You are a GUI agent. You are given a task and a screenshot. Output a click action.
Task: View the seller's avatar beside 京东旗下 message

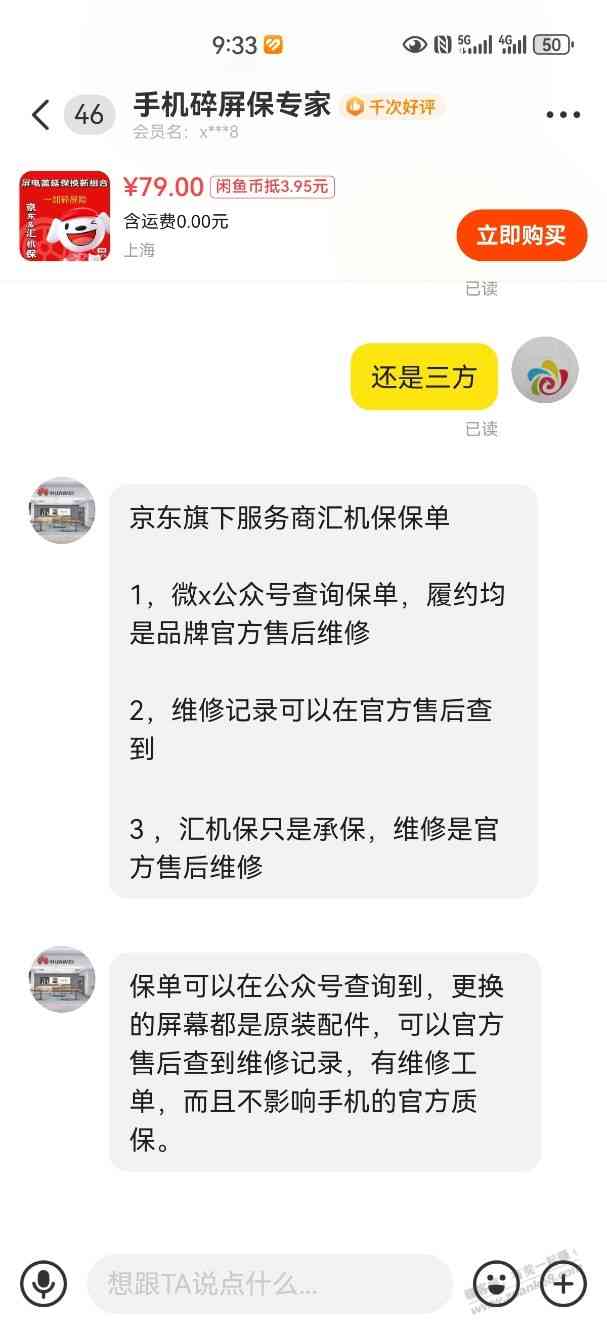click(x=62, y=510)
